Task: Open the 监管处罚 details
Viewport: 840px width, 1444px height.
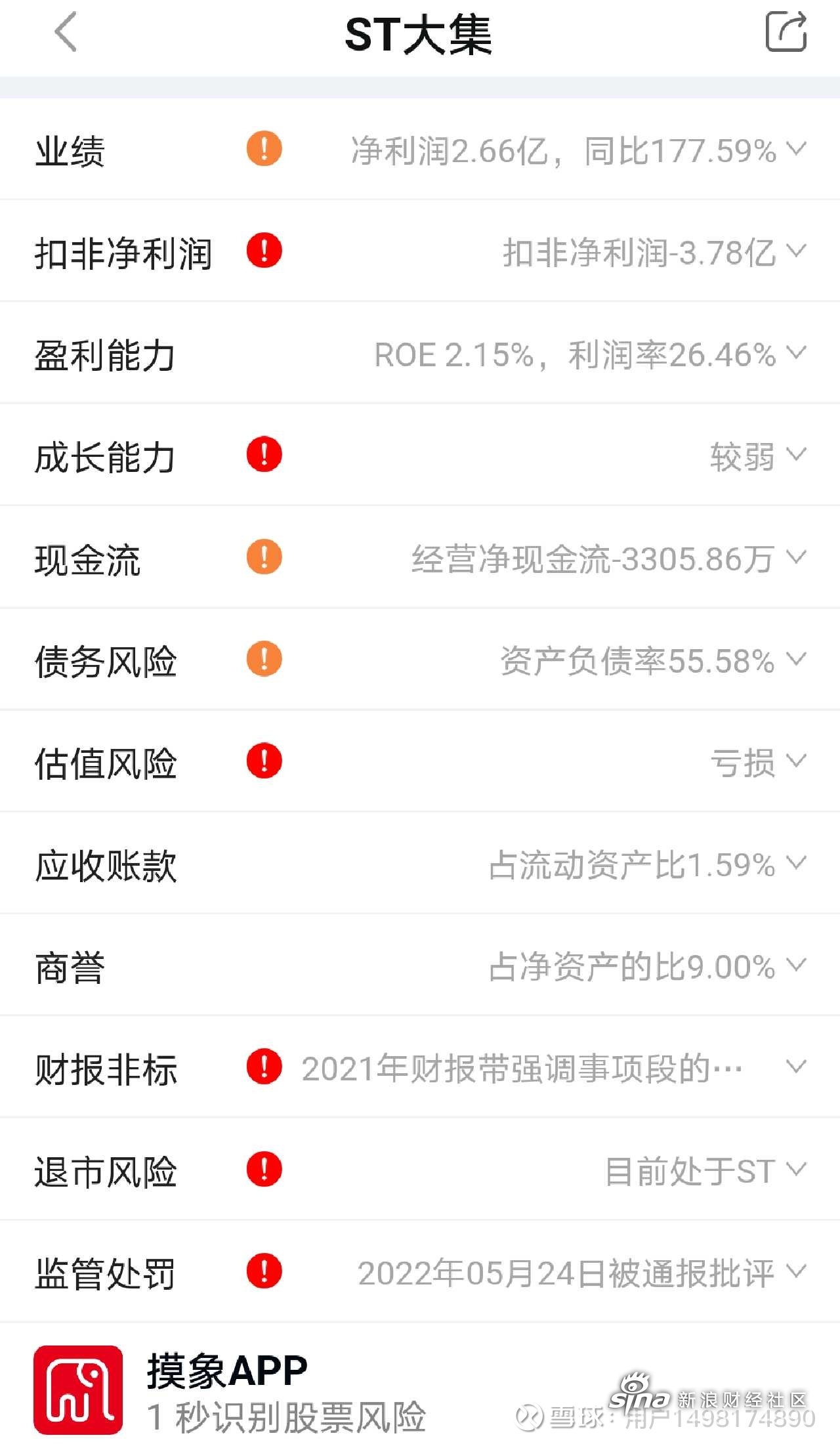Action: pos(420,1272)
